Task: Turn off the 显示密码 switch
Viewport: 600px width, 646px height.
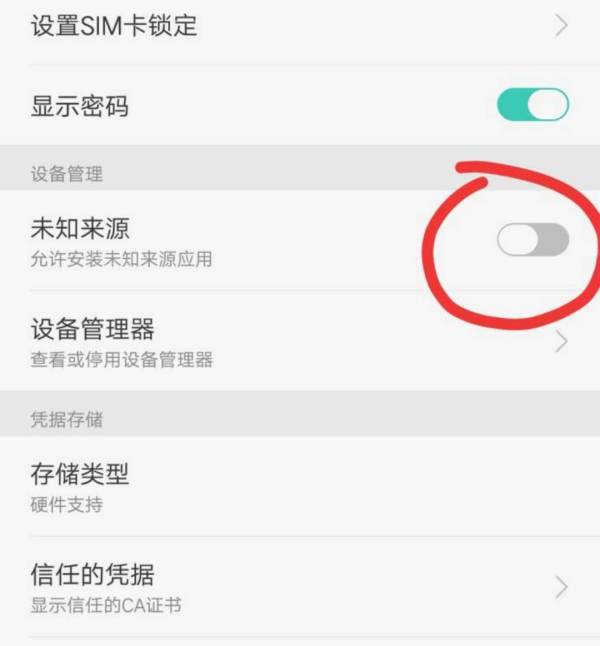Action: (x=532, y=105)
